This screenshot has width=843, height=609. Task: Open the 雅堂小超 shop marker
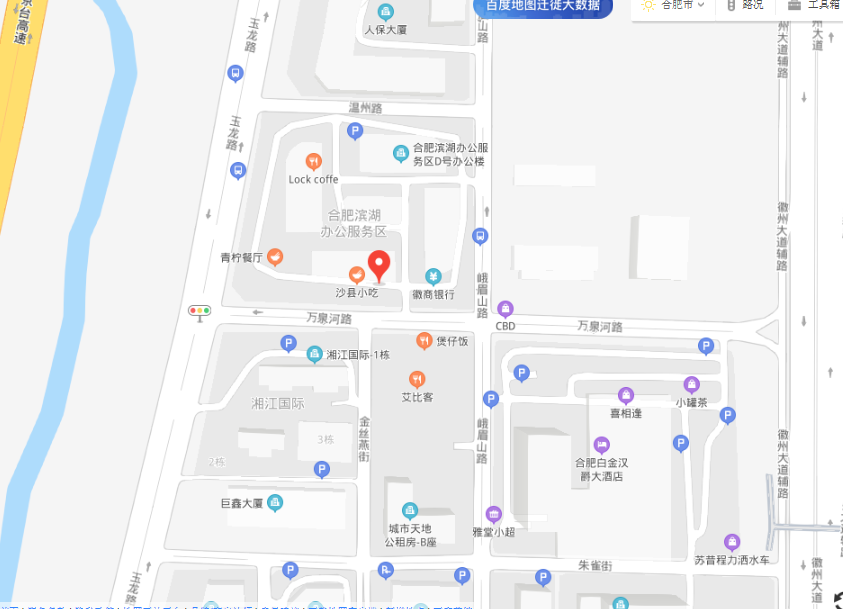click(492, 514)
